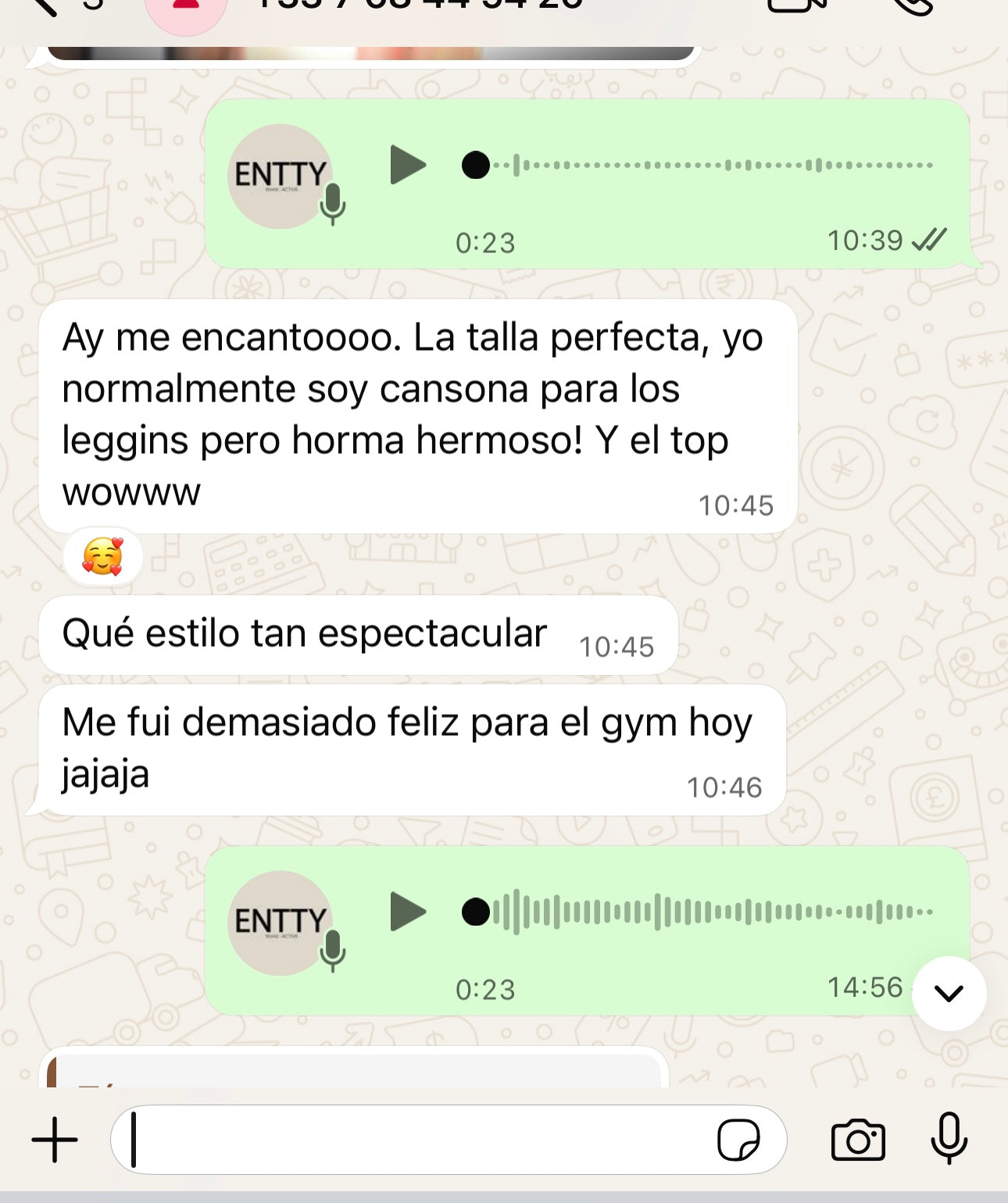The width and height of the screenshot is (1008, 1203).
Task: Tap the 10:39 voice message waveform slider
Action: (x=703, y=165)
